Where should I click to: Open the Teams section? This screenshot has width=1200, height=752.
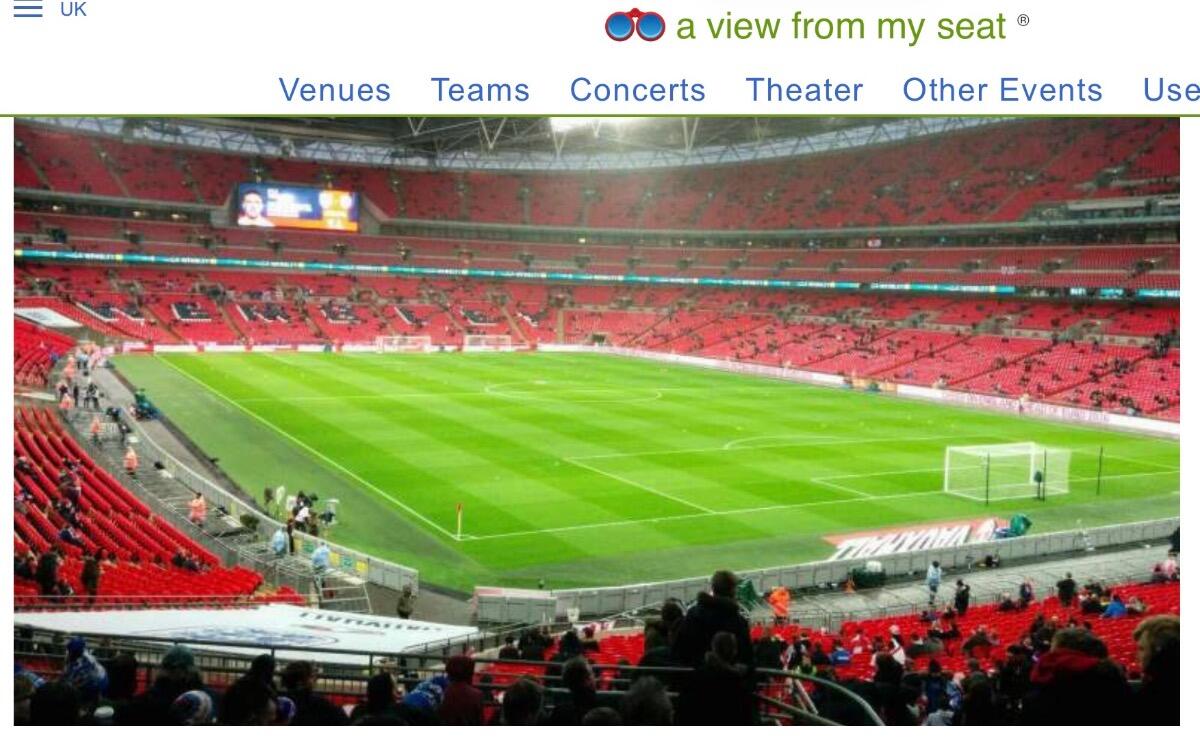click(480, 90)
